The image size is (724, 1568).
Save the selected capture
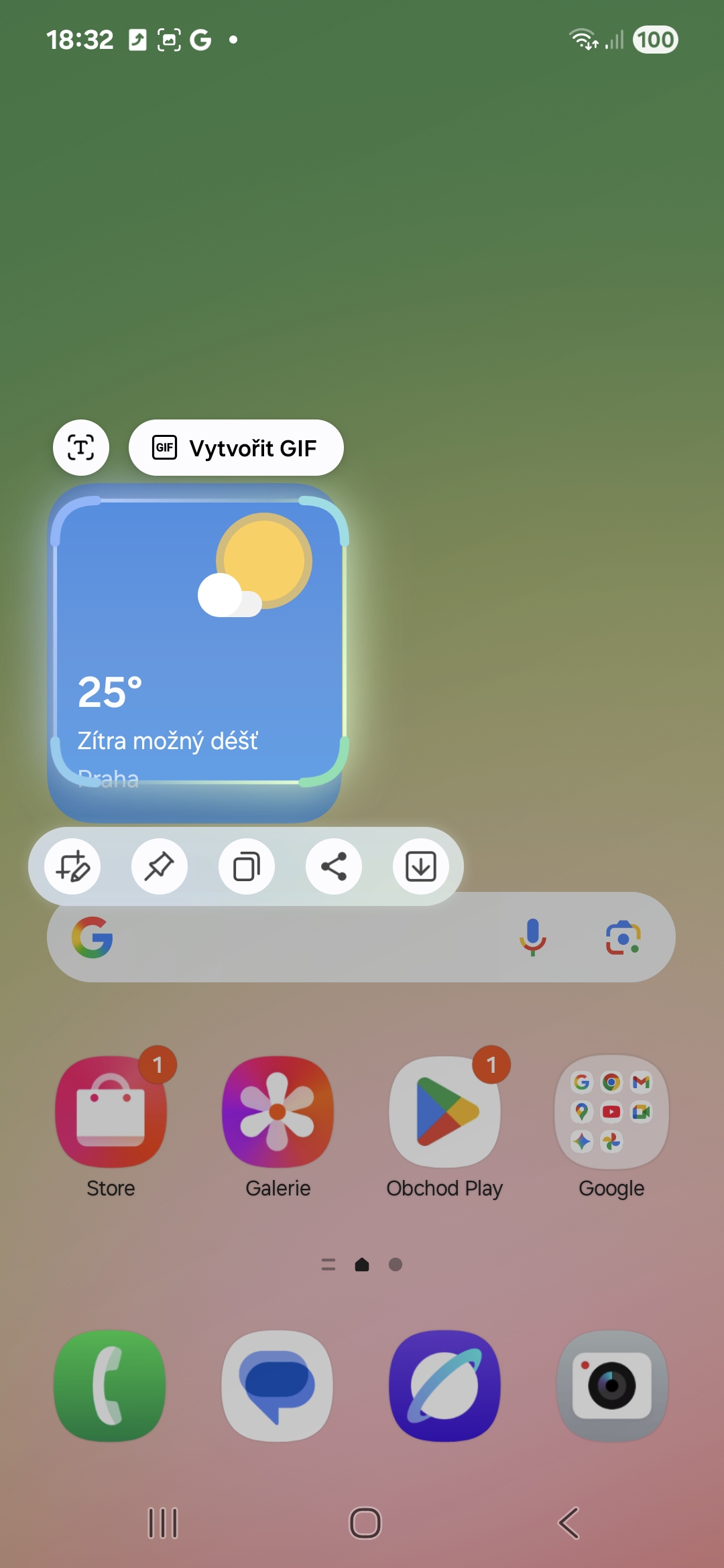(421, 866)
